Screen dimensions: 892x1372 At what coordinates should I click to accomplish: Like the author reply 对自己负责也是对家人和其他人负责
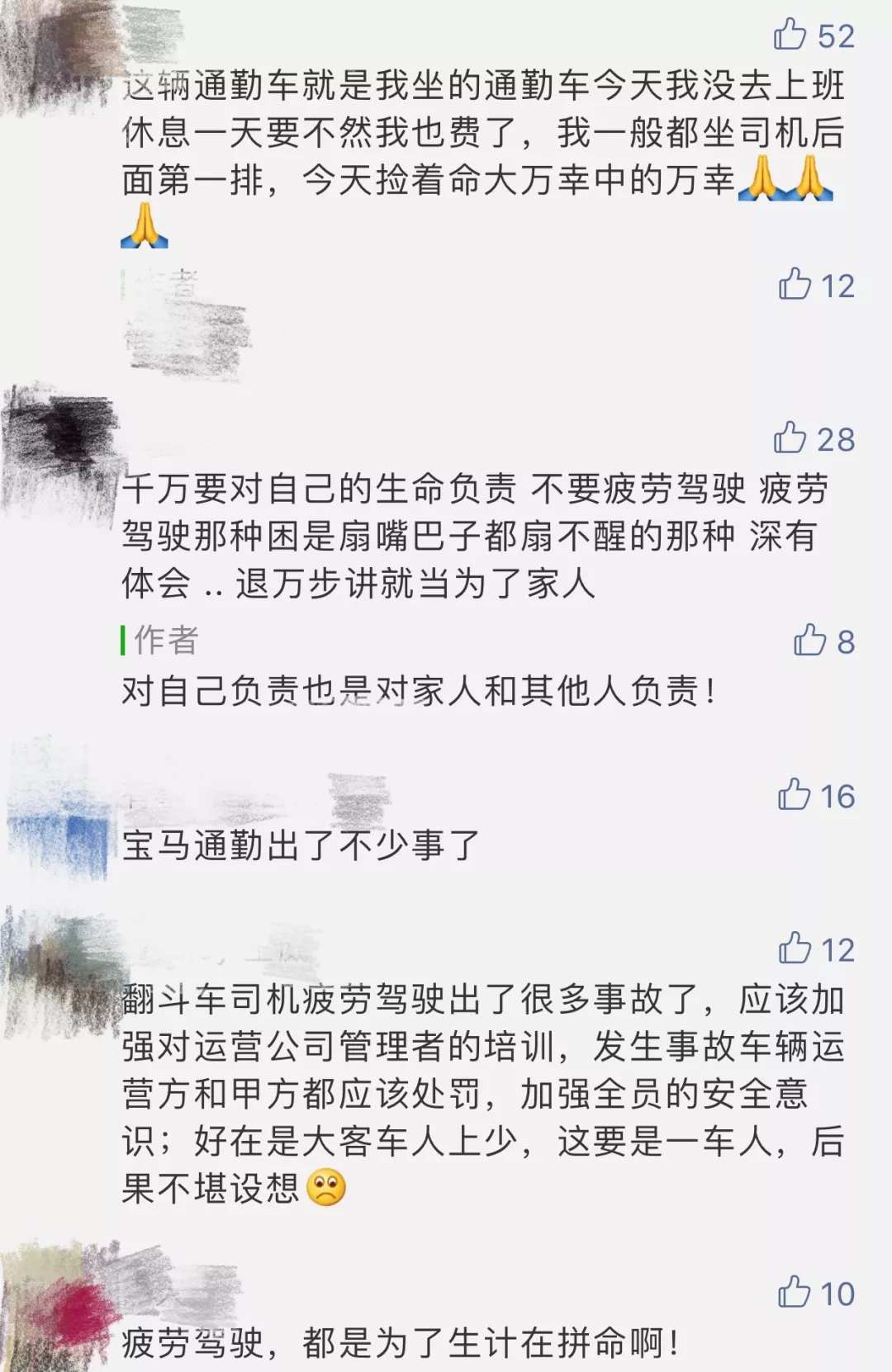(810, 641)
